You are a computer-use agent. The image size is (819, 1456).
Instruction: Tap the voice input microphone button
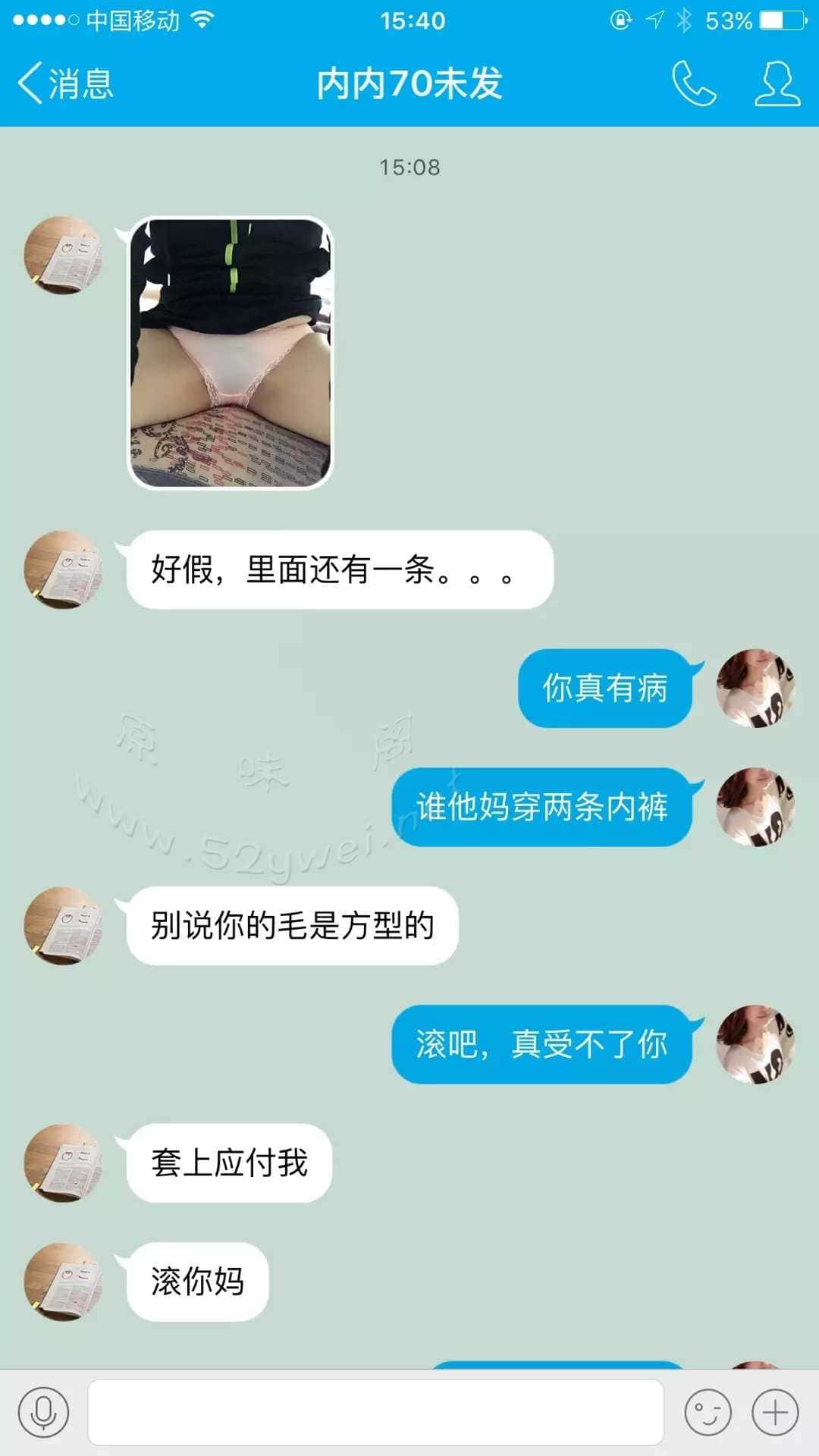[x=44, y=1412]
